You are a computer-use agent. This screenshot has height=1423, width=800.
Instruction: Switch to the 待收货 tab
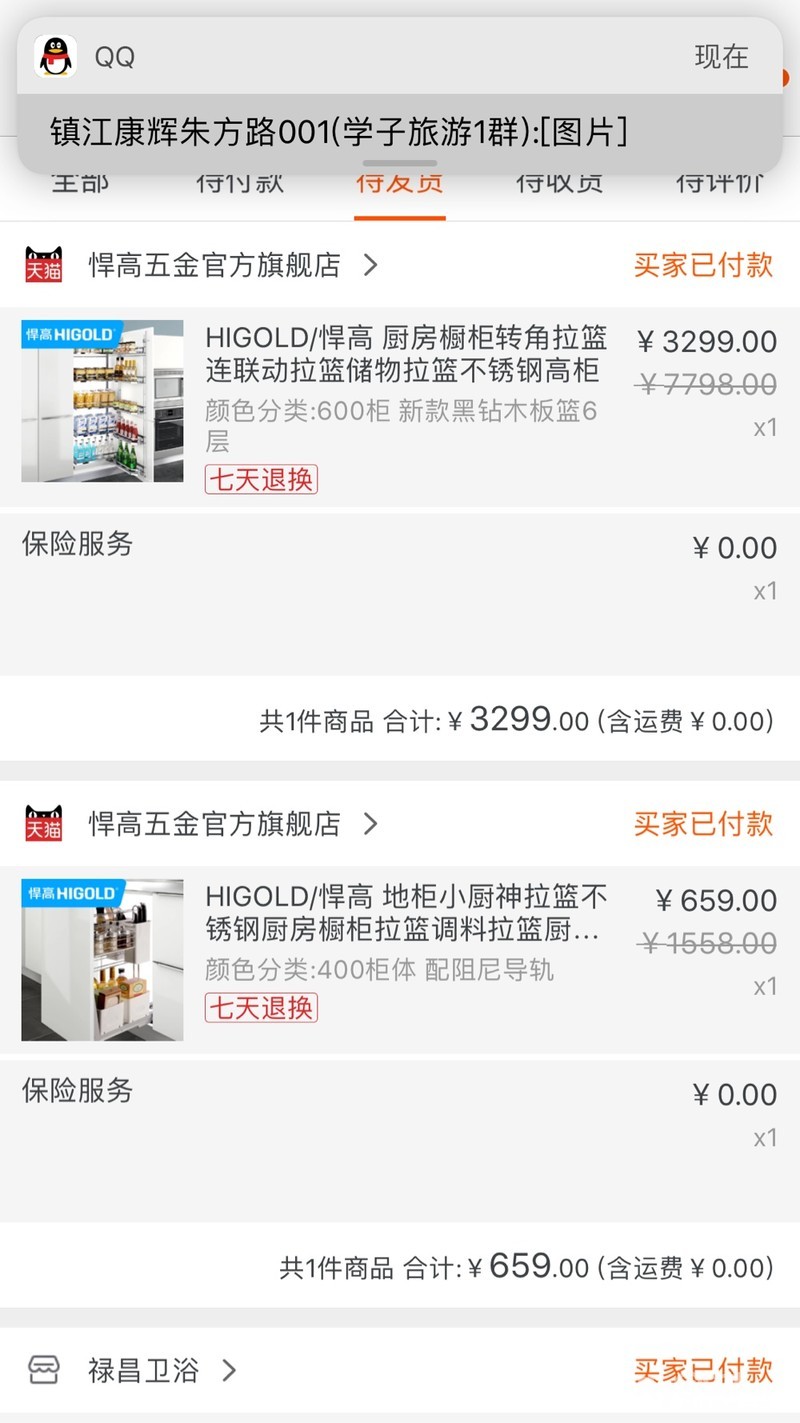click(559, 186)
